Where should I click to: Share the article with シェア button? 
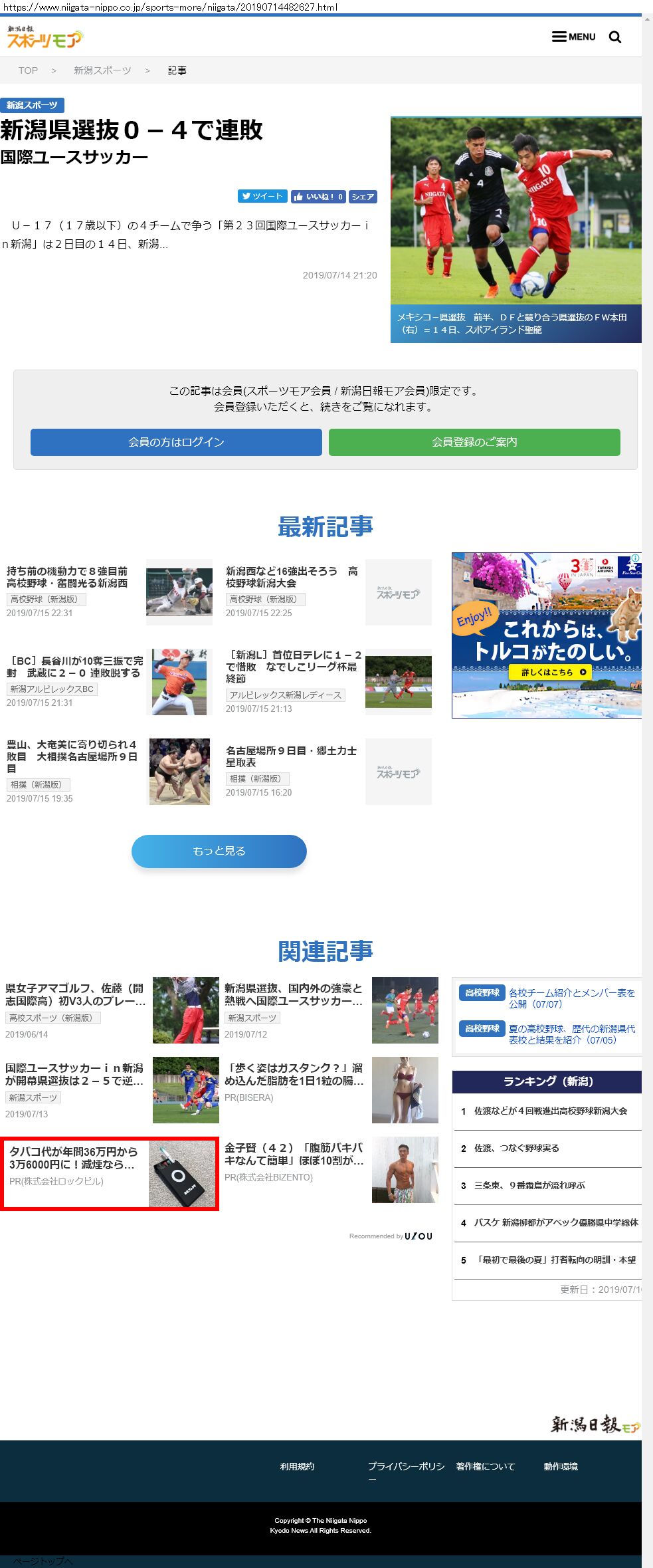tap(363, 196)
